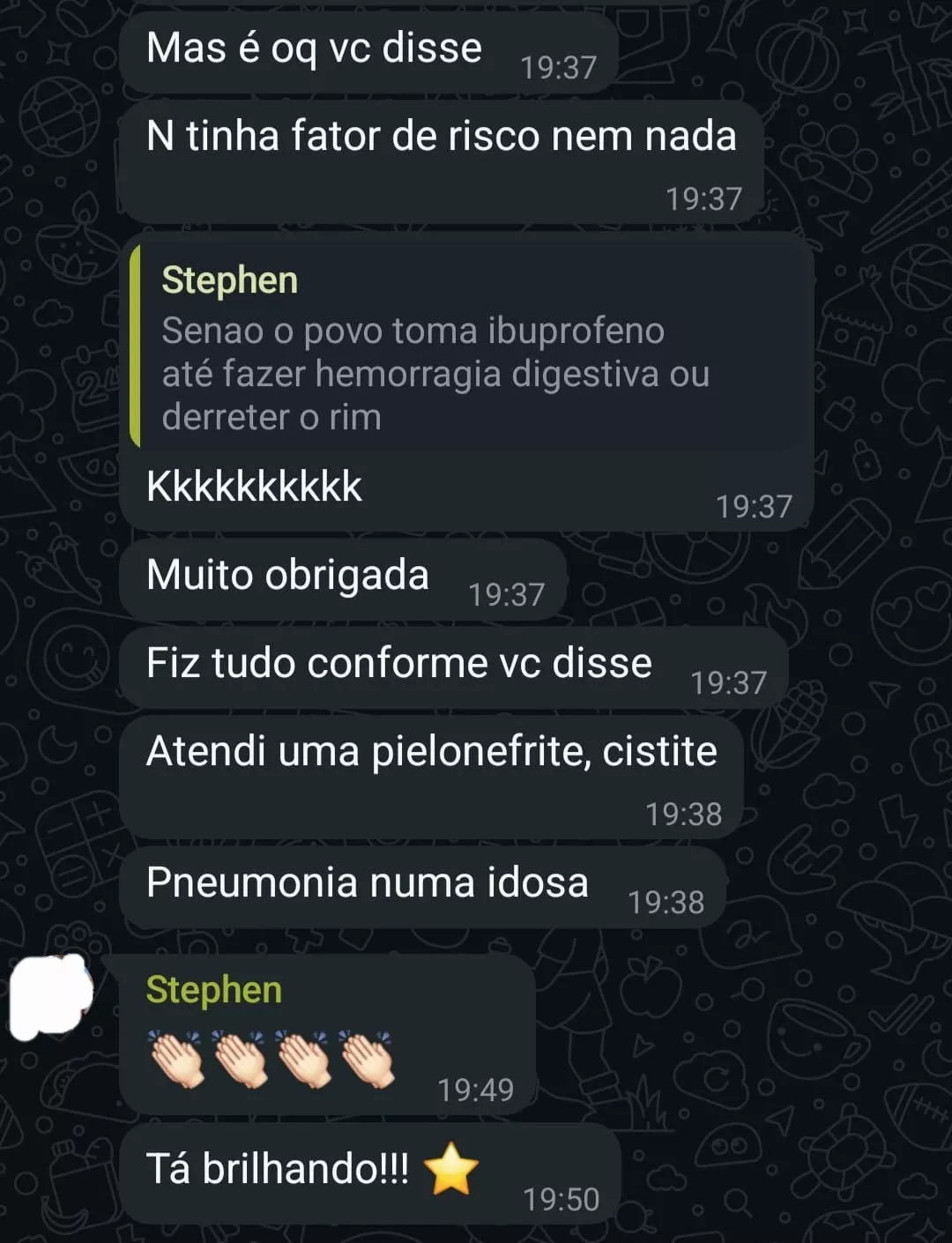This screenshot has width=952, height=1243.
Task: Tap the Stephen sender name above clapping emojis
Action: click(x=213, y=990)
